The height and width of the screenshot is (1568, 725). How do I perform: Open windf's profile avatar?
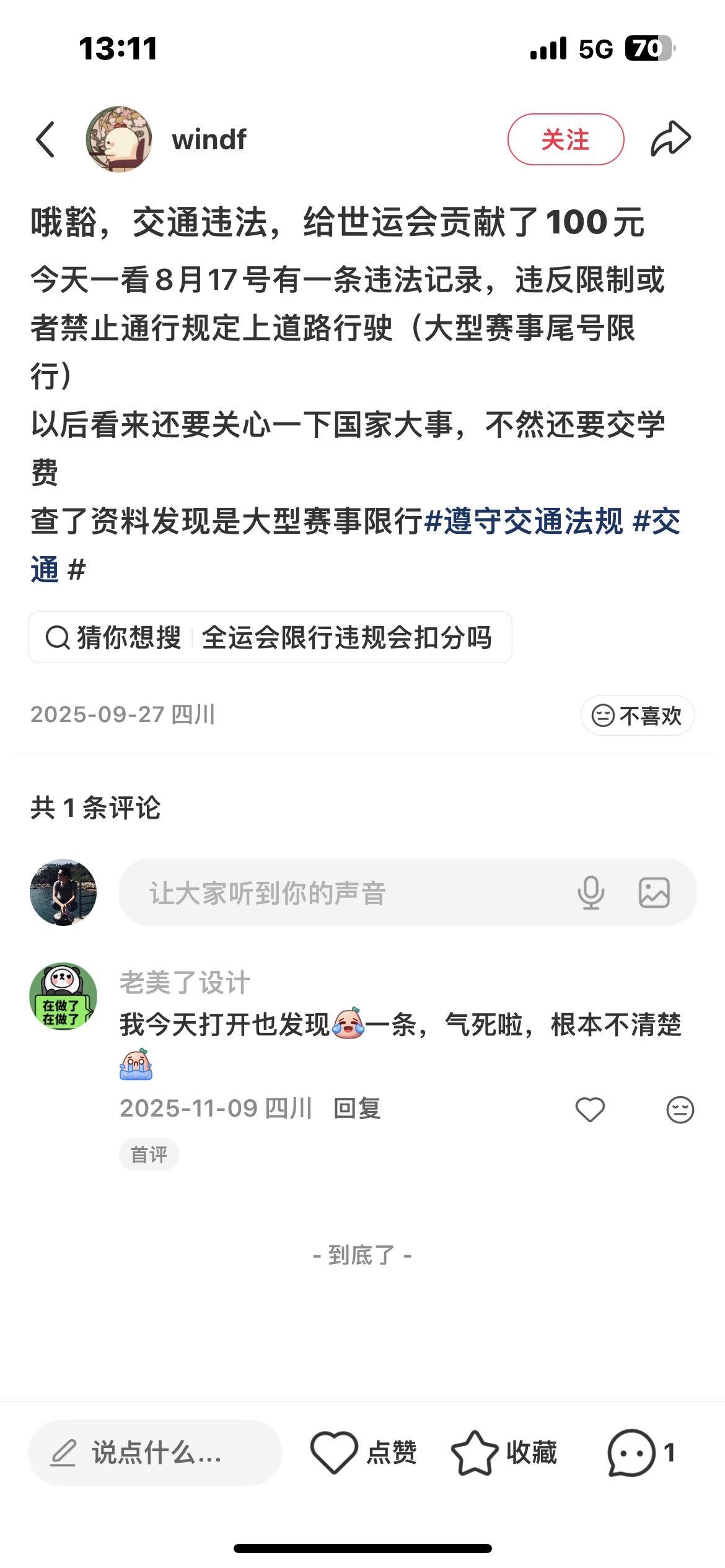click(119, 139)
